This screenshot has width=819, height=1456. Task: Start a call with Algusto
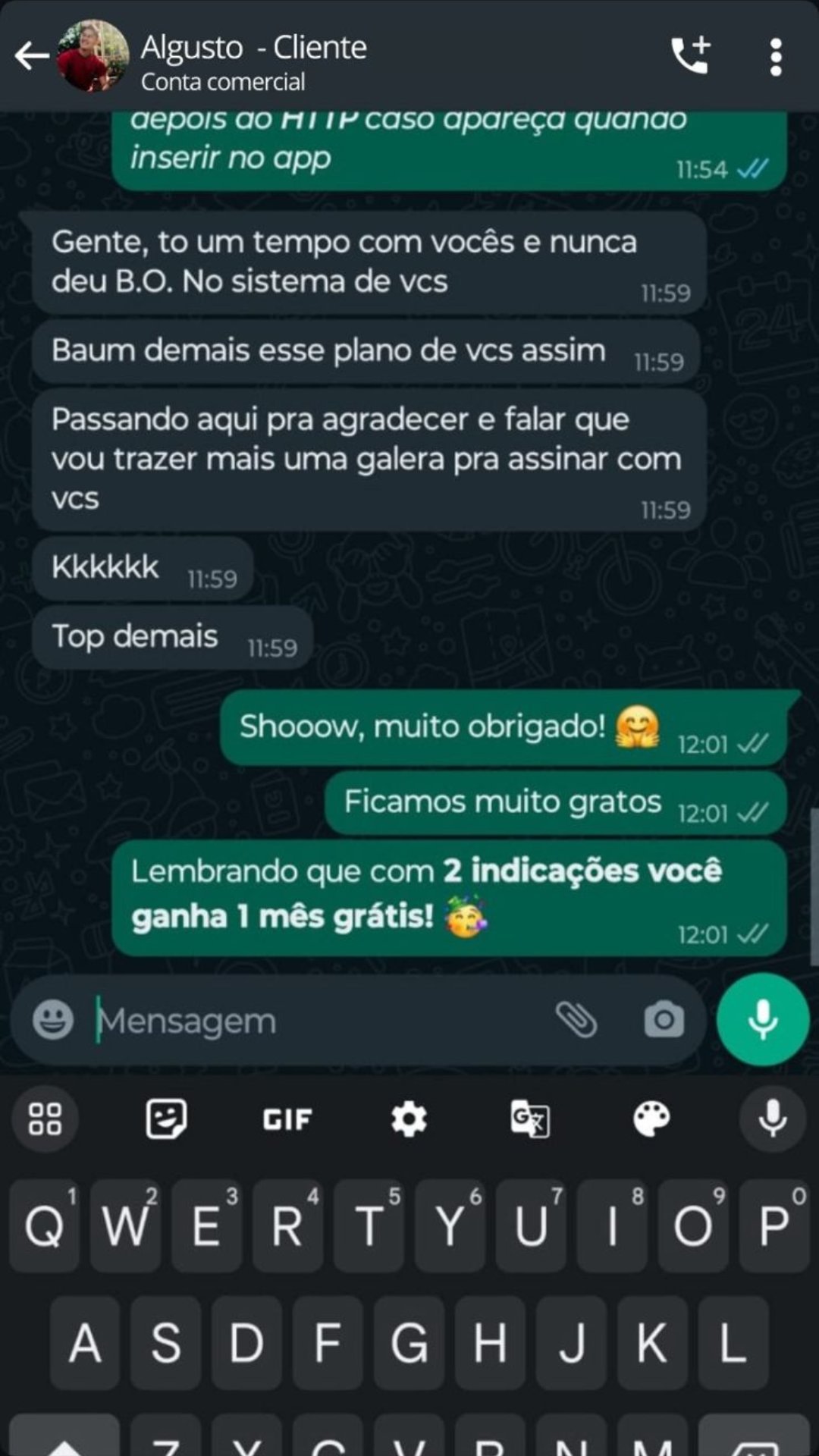[x=690, y=55]
